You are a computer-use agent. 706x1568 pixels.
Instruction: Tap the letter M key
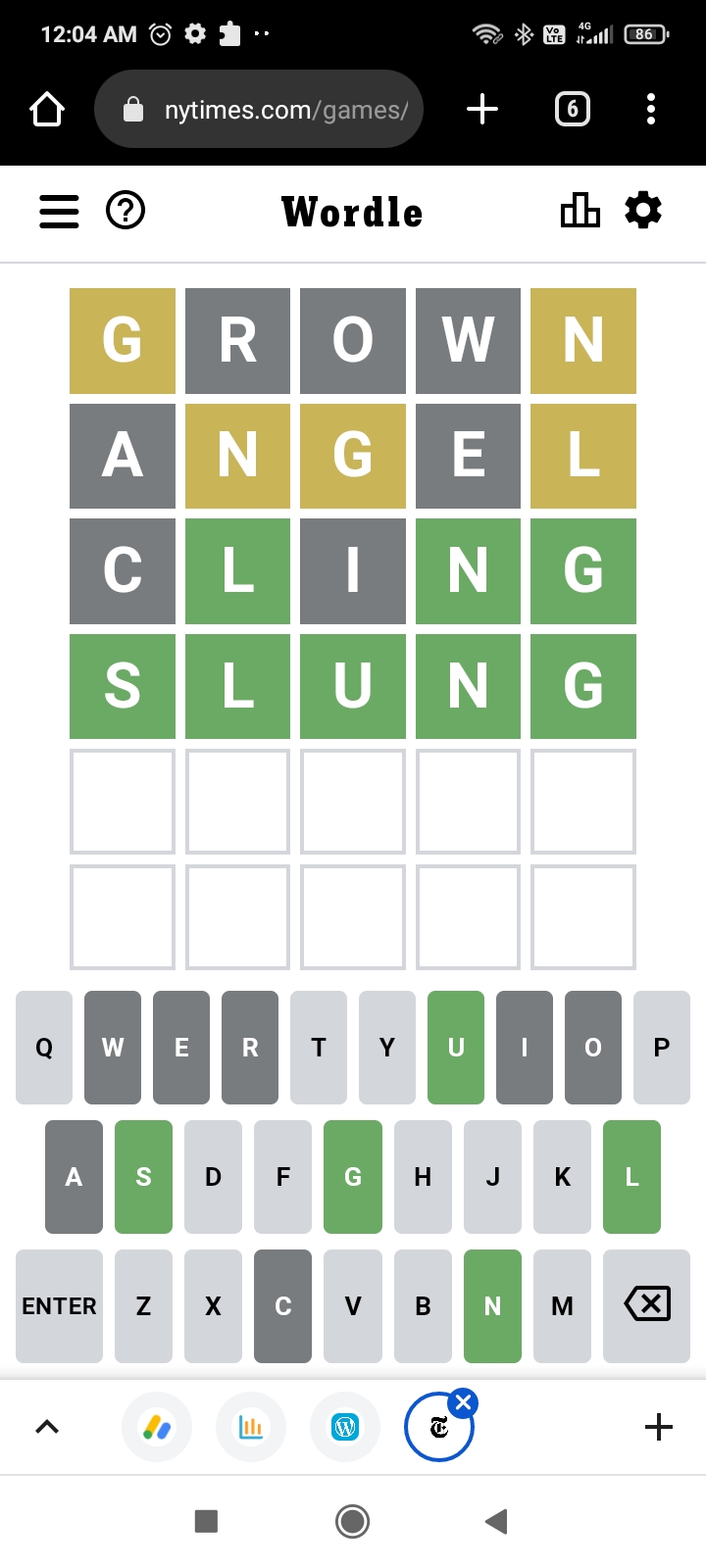tap(562, 1306)
